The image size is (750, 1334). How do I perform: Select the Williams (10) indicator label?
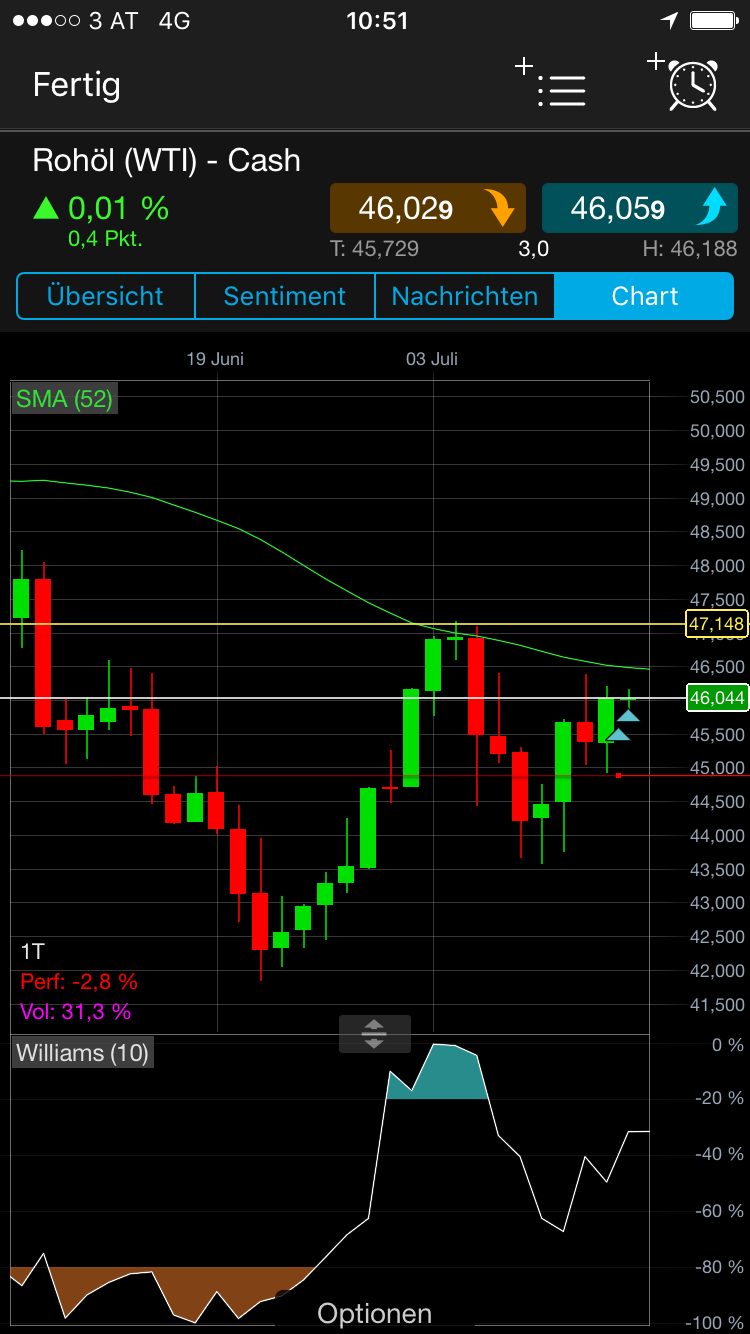click(x=82, y=1052)
